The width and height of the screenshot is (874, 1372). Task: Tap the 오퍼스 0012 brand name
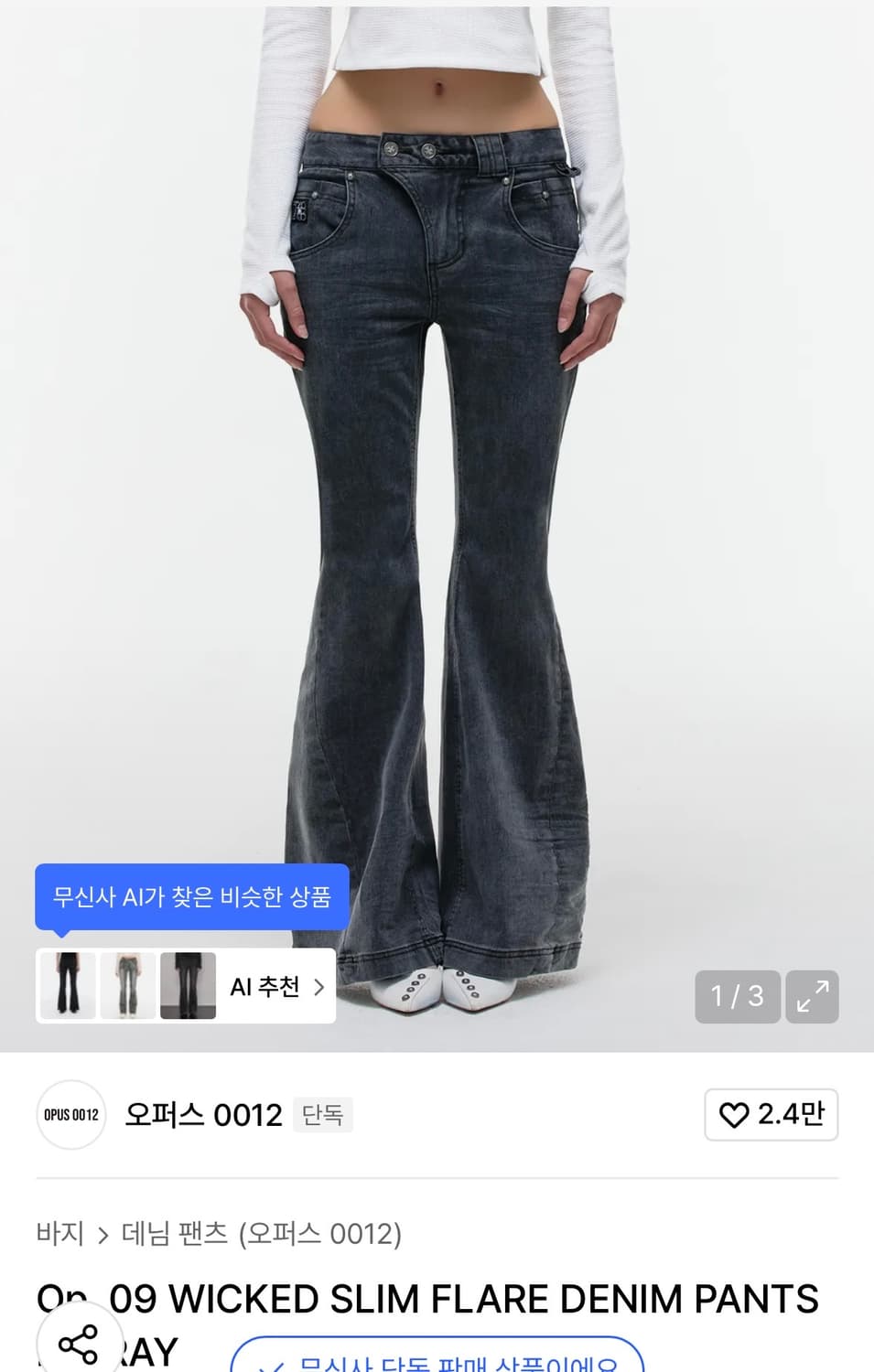[203, 1115]
